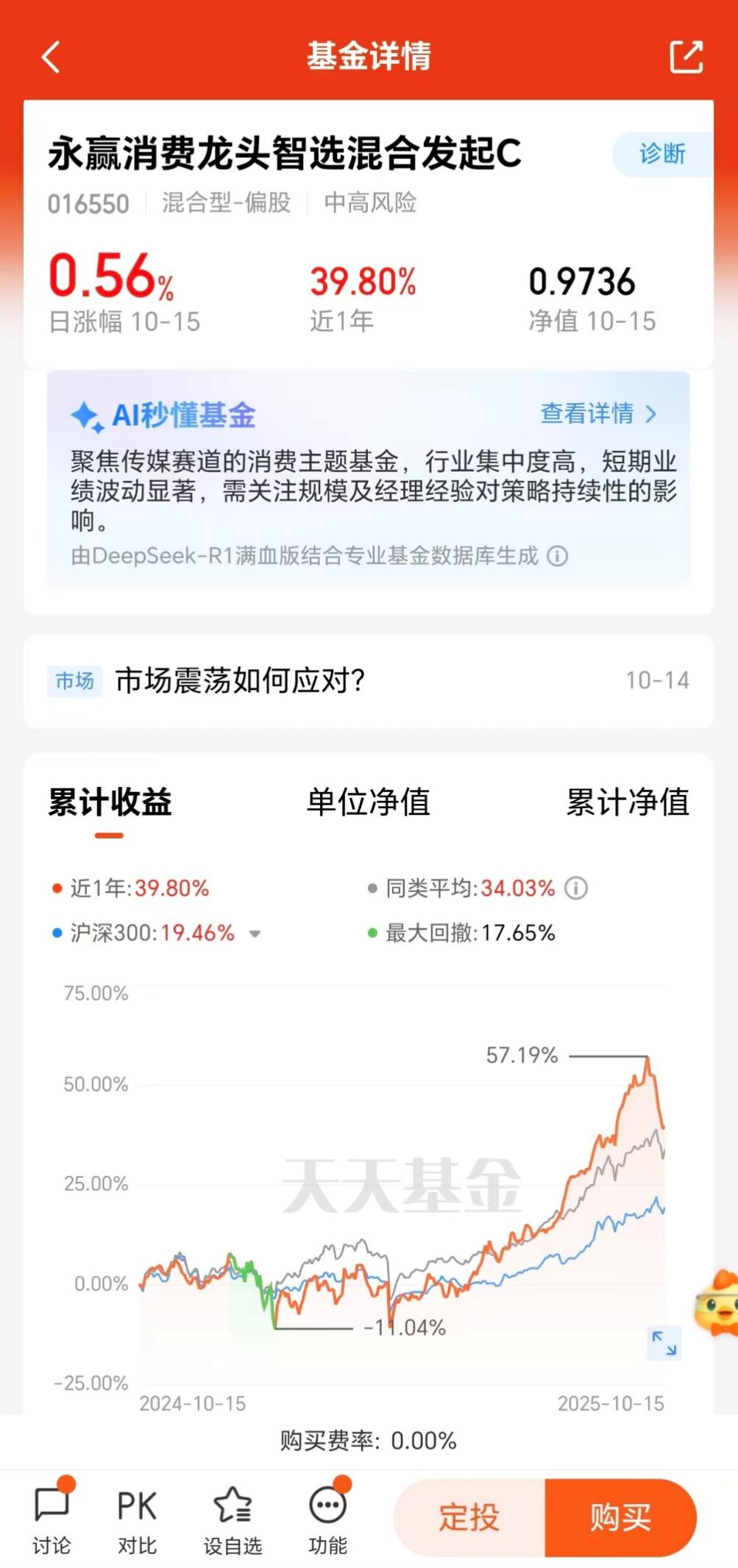
Task: Tap the 诊断 diagnosis button
Action: tap(661, 154)
